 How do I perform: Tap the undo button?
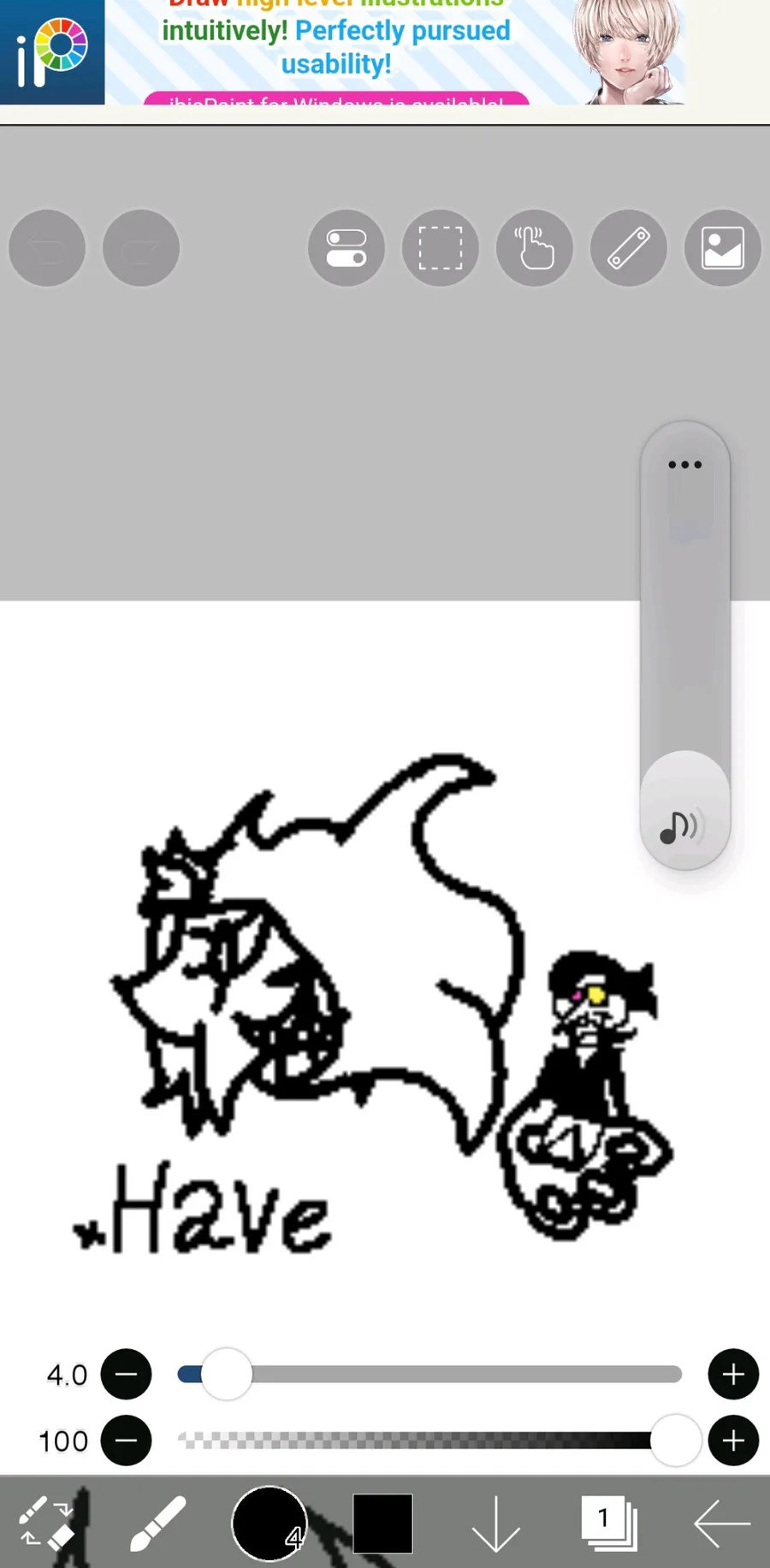point(47,248)
